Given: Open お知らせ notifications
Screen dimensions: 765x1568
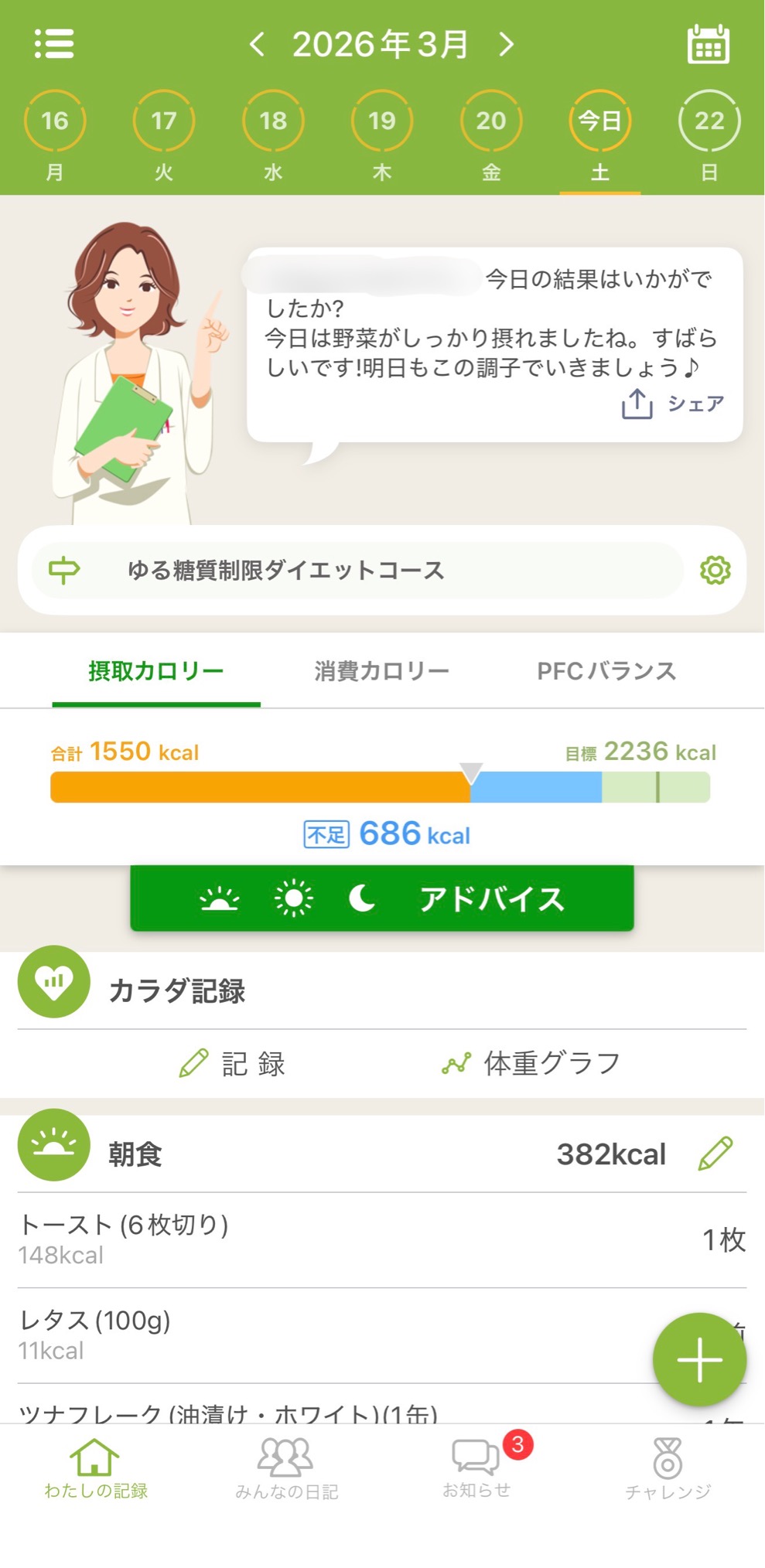Looking at the screenshot, I should [x=476, y=1467].
